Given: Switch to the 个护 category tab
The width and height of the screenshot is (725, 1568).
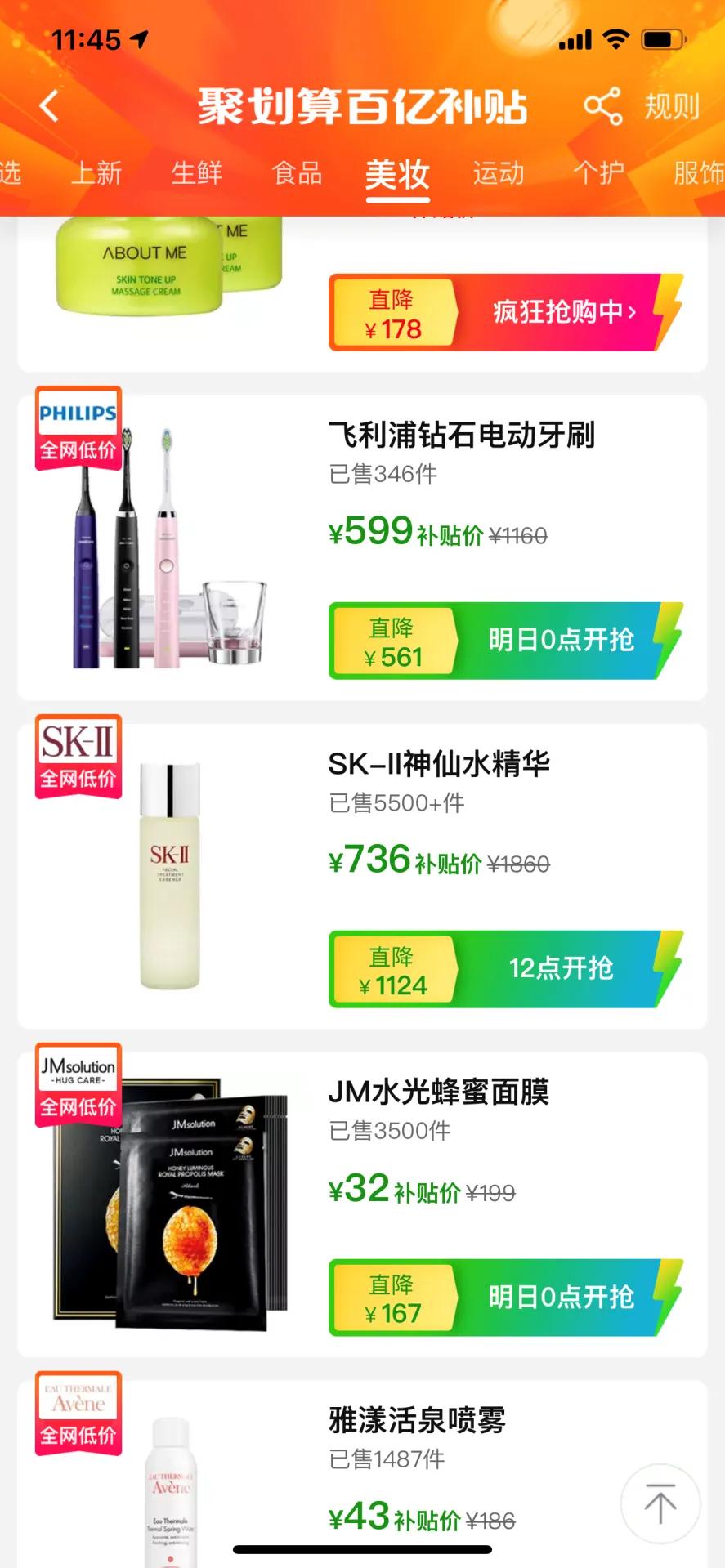Looking at the screenshot, I should click(x=599, y=173).
